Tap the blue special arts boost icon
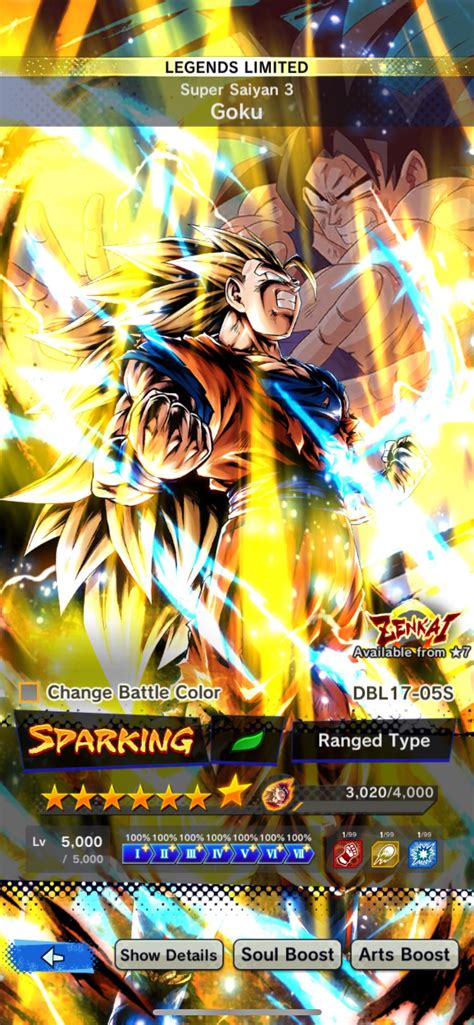Image resolution: width=474 pixels, height=1025 pixels. click(422, 854)
